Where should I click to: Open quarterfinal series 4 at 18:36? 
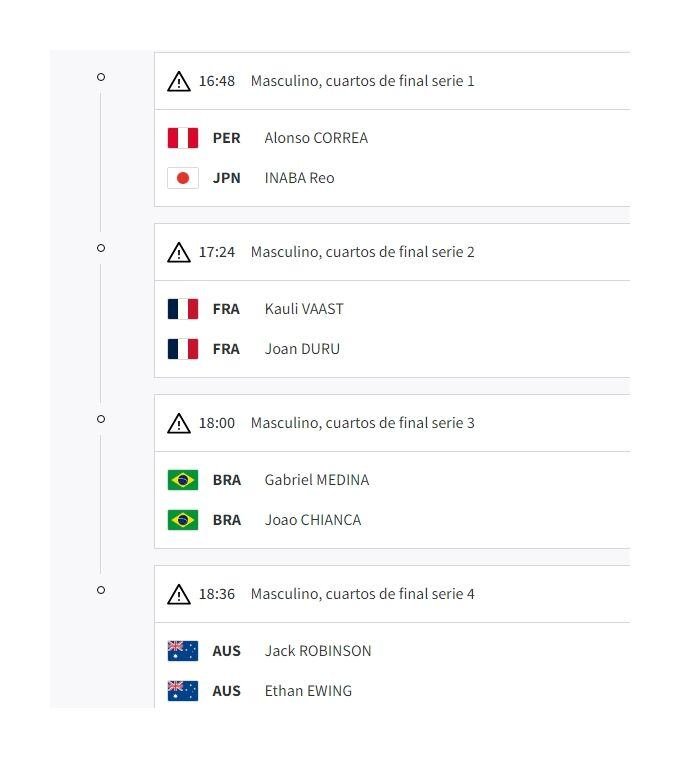click(x=362, y=594)
